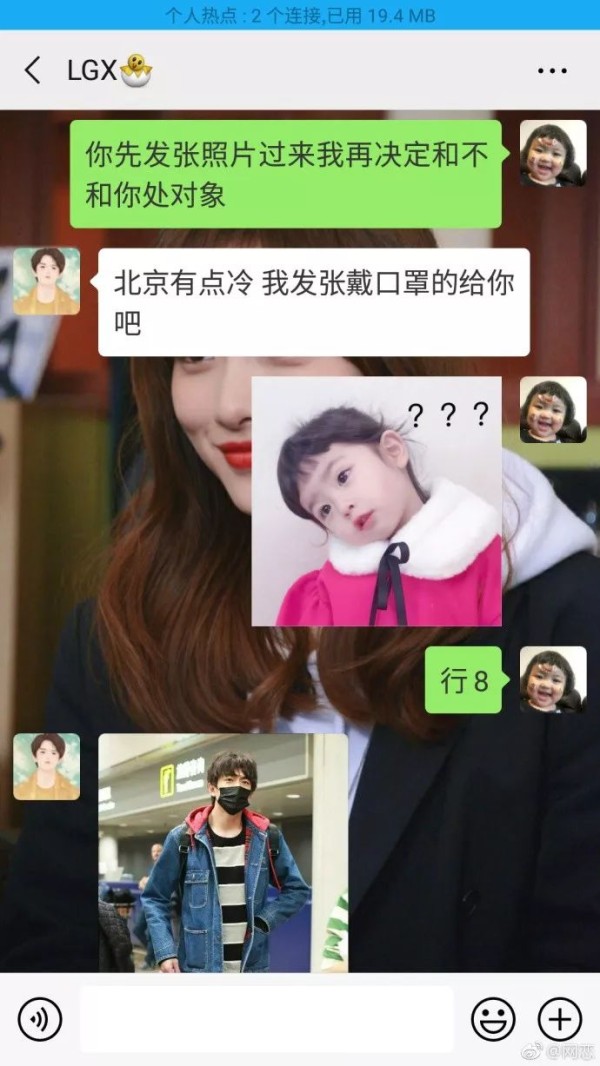Tap the message text field
The image size is (600, 1066).
coord(266,1019)
